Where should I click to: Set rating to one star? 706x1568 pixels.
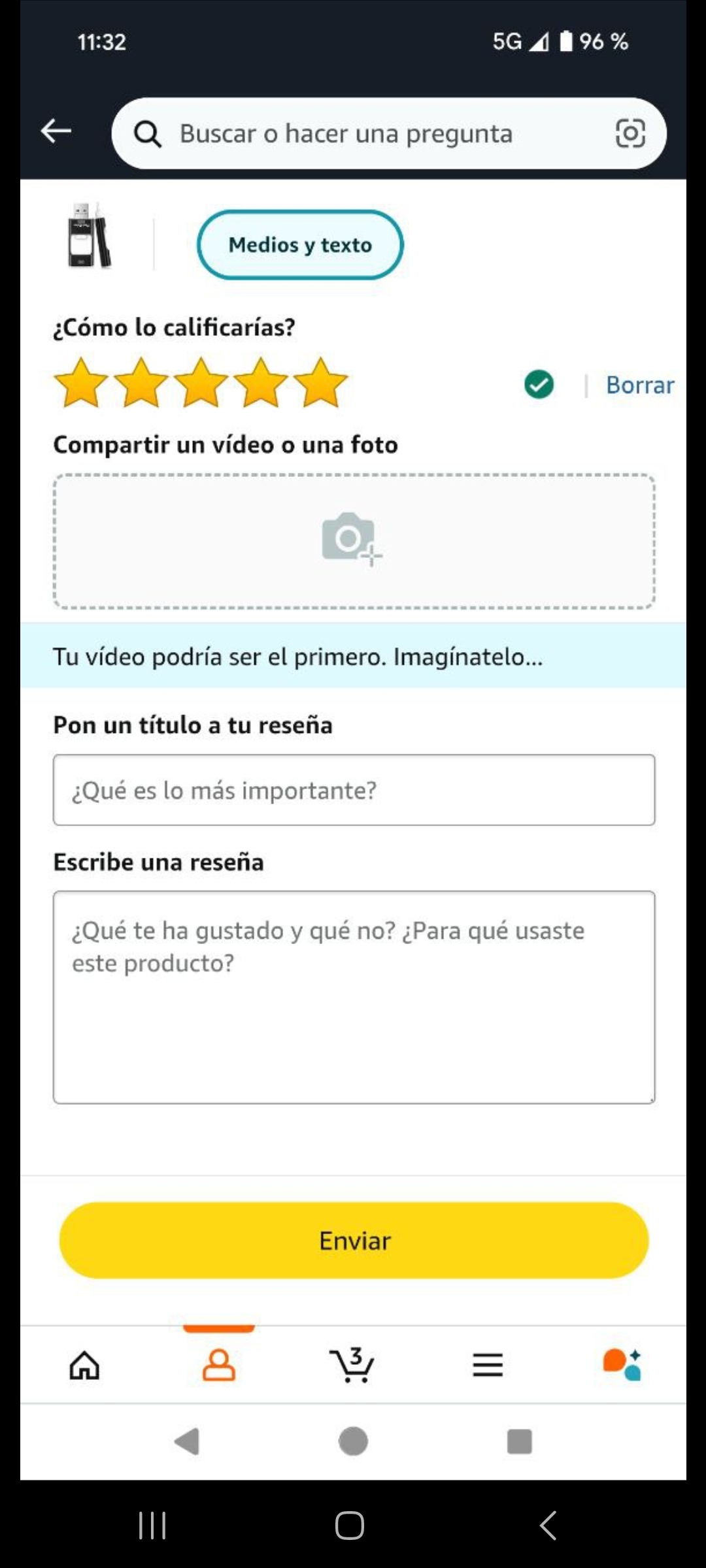[81, 384]
